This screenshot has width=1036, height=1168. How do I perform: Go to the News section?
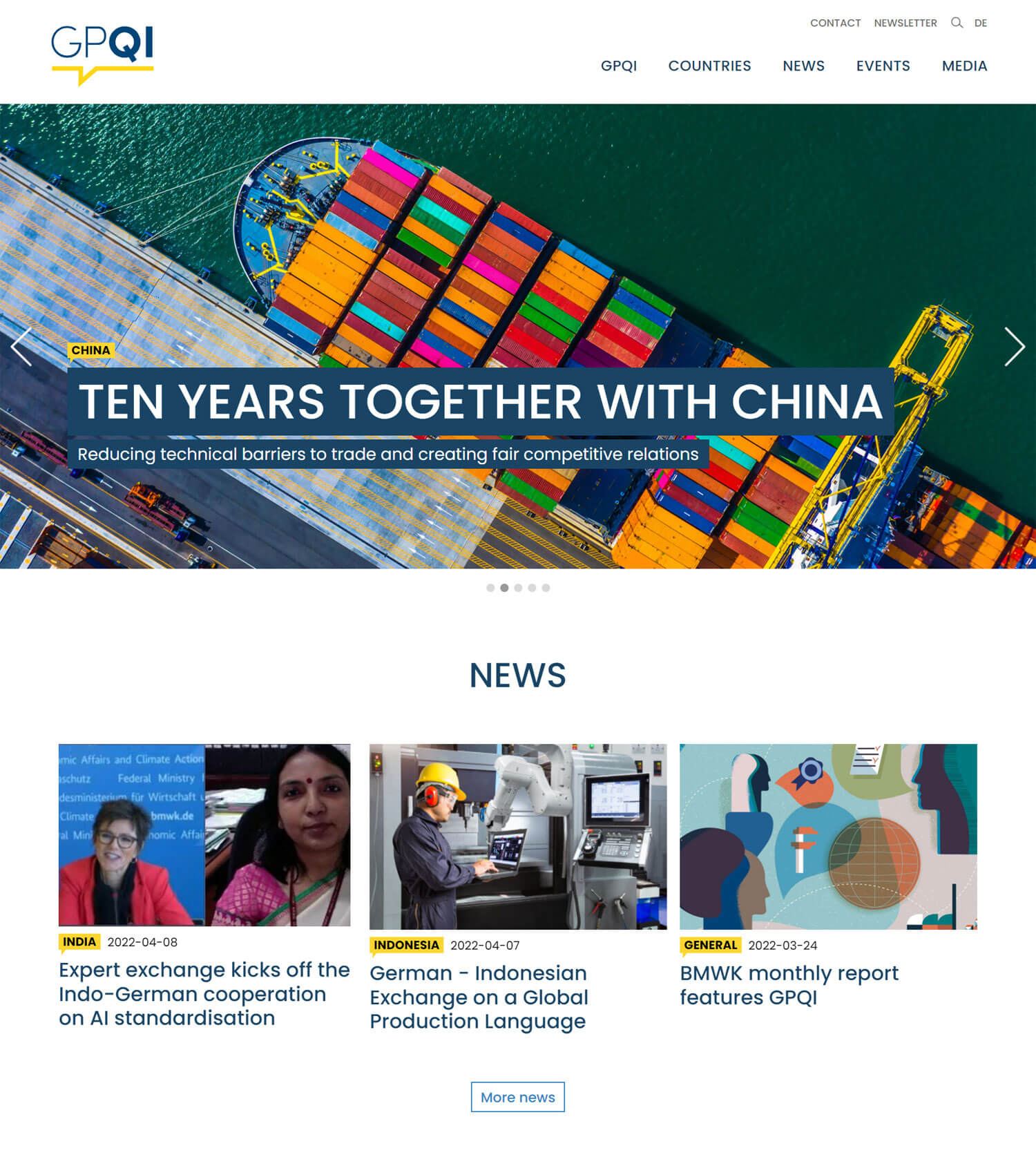[x=803, y=66]
